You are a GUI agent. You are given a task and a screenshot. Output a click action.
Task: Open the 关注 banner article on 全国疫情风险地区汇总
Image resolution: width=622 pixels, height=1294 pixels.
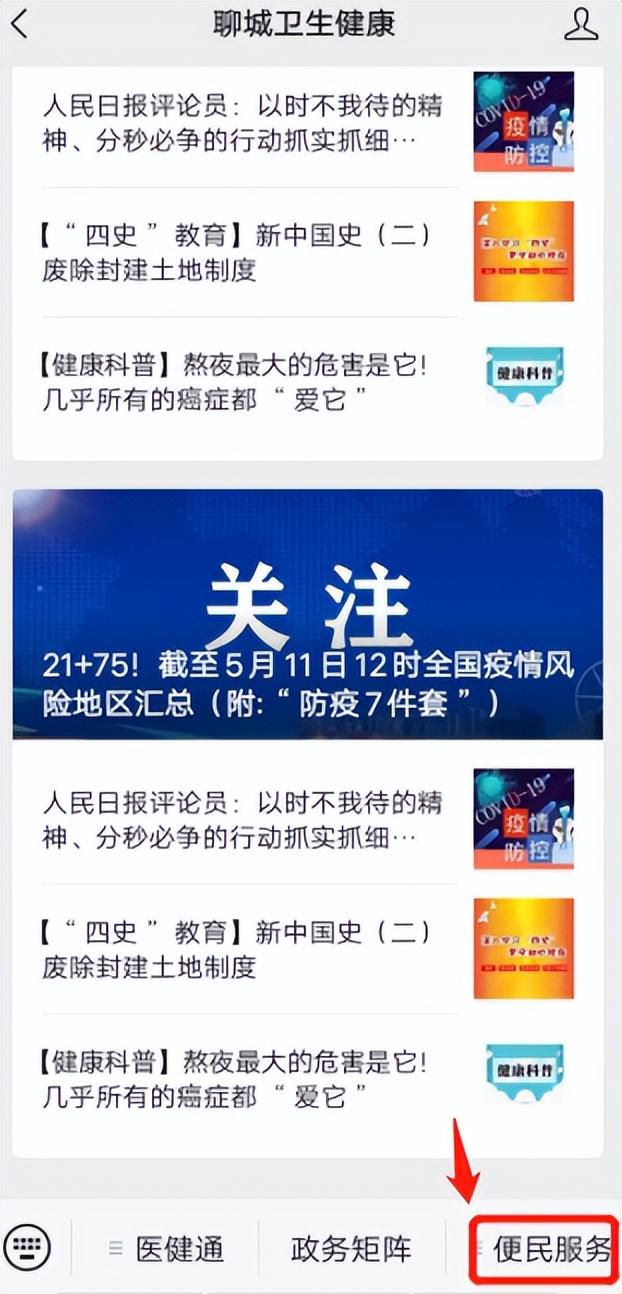pos(308,614)
